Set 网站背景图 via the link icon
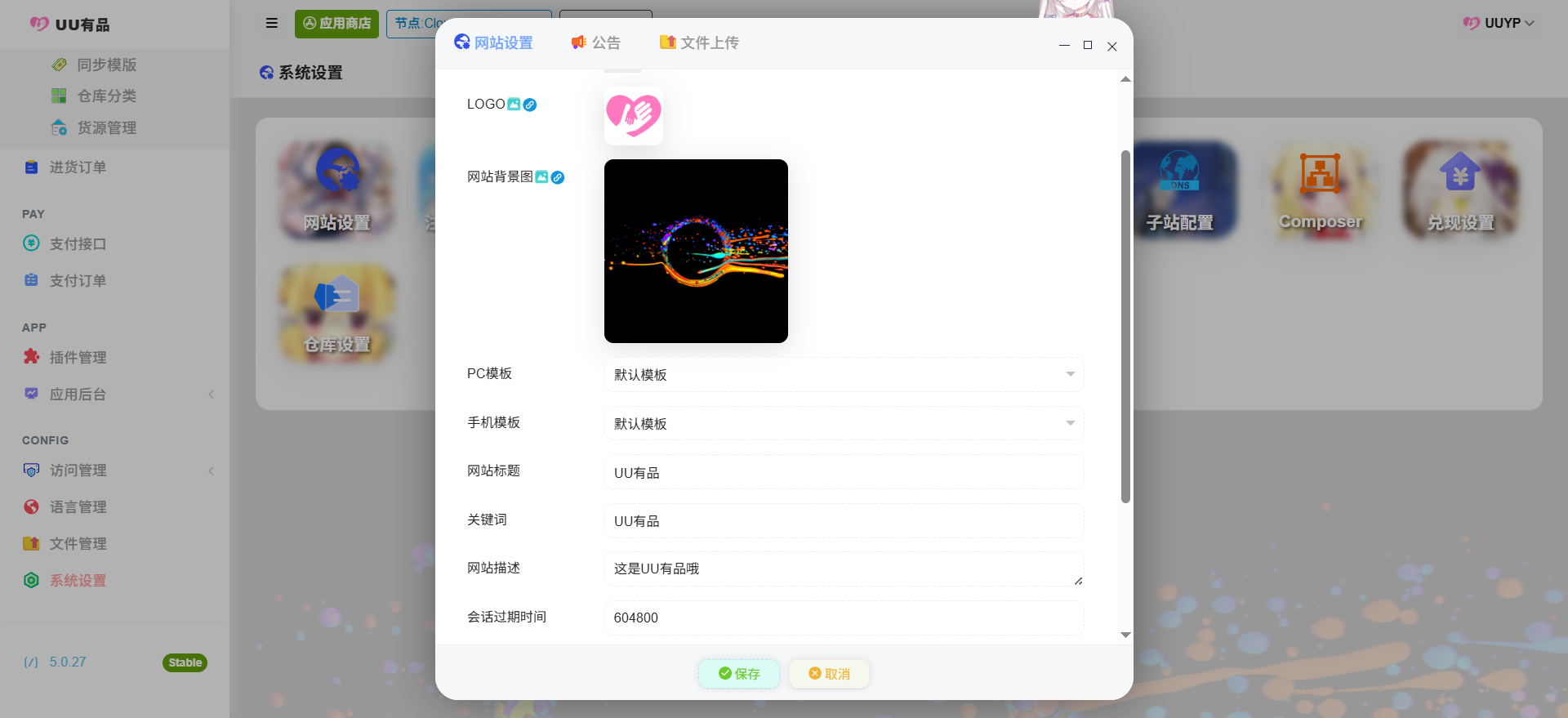 click(558, 177)
